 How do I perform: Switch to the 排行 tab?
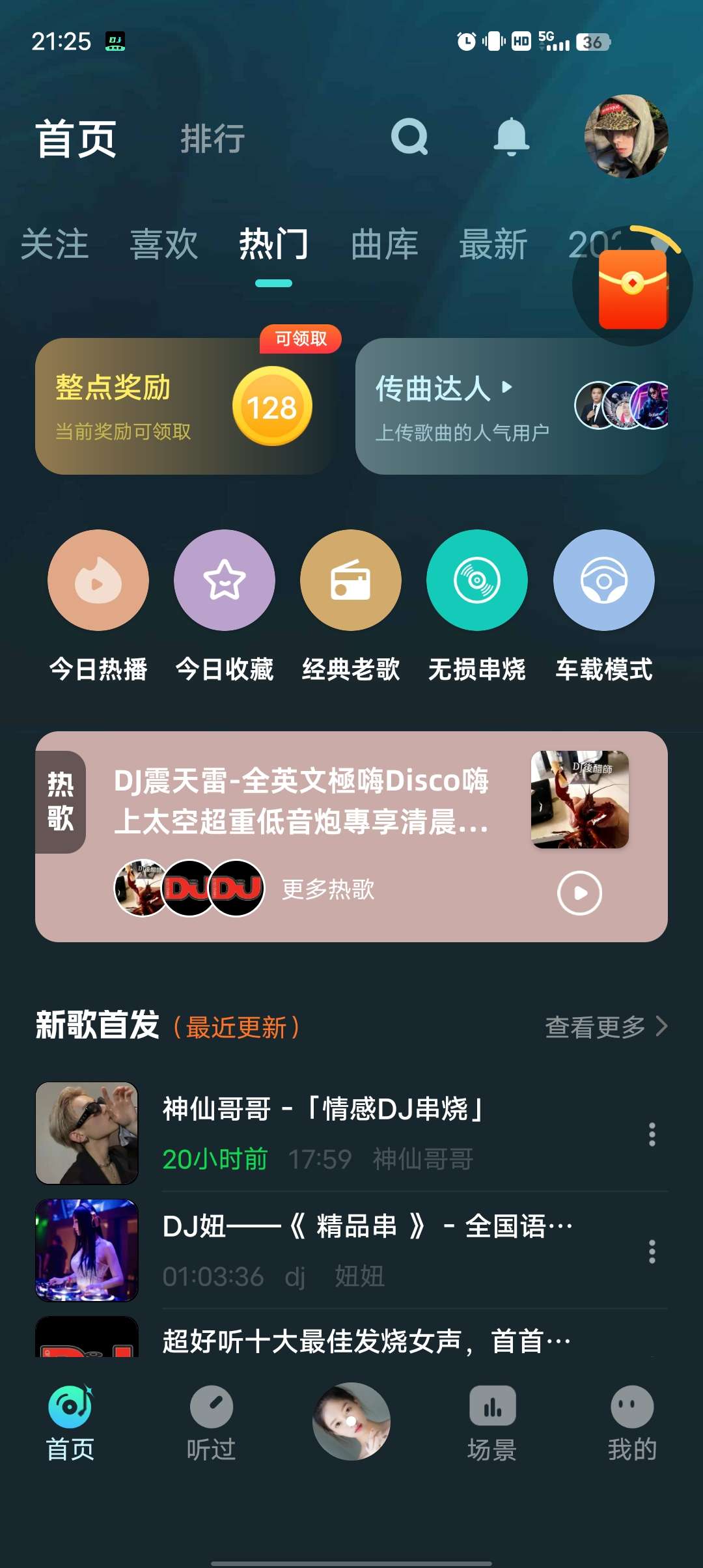[x=212, y=139]
